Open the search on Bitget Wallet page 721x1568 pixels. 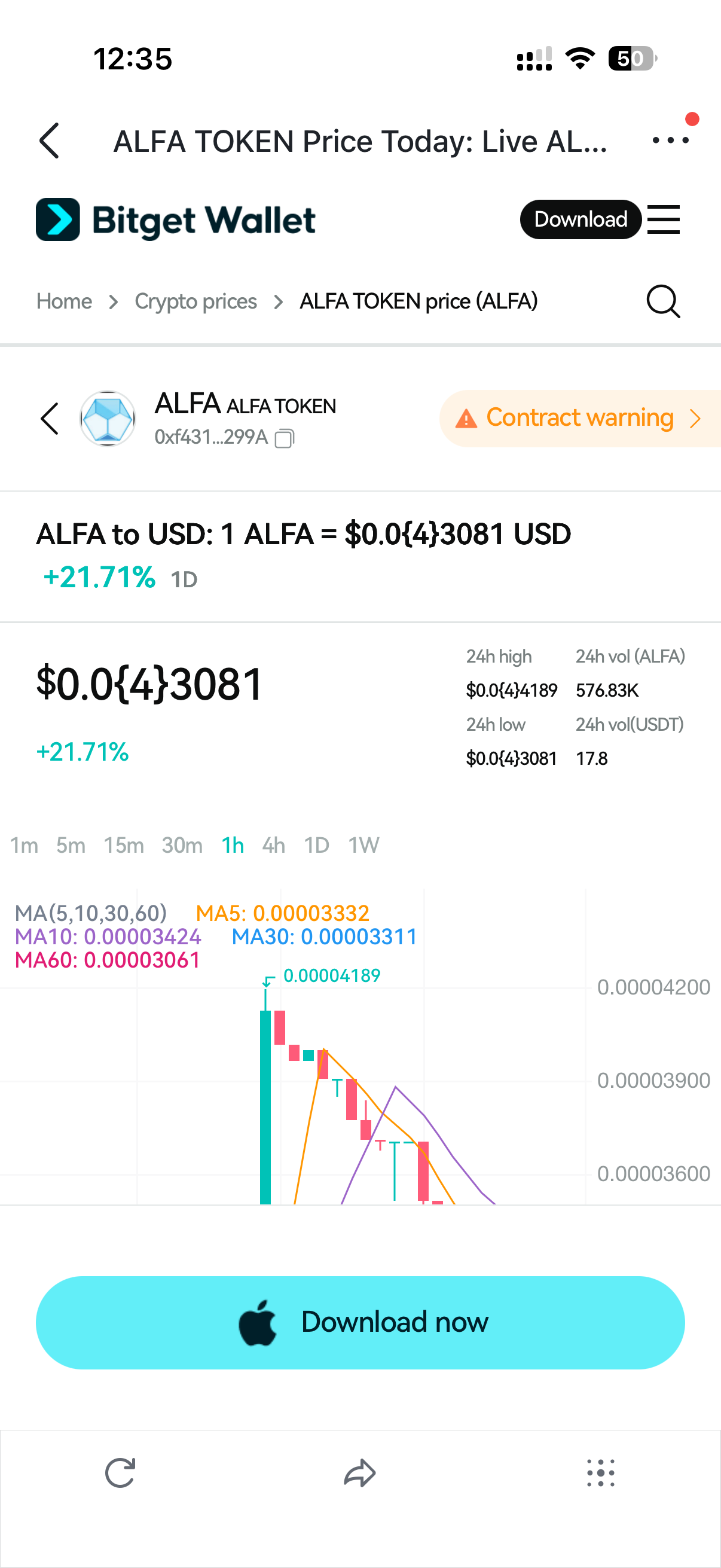click(662, 301)
